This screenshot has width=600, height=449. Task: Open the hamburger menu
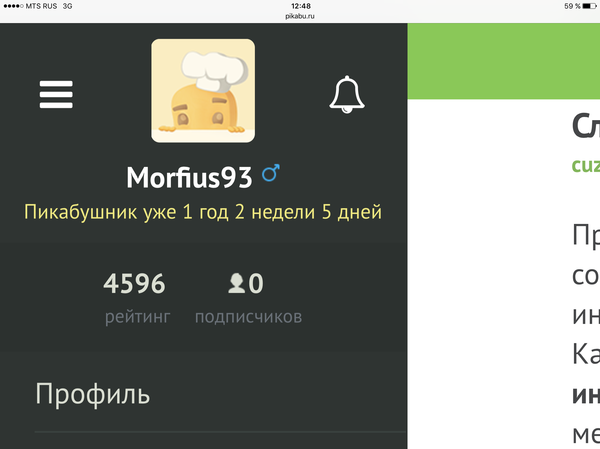[56, 94]
